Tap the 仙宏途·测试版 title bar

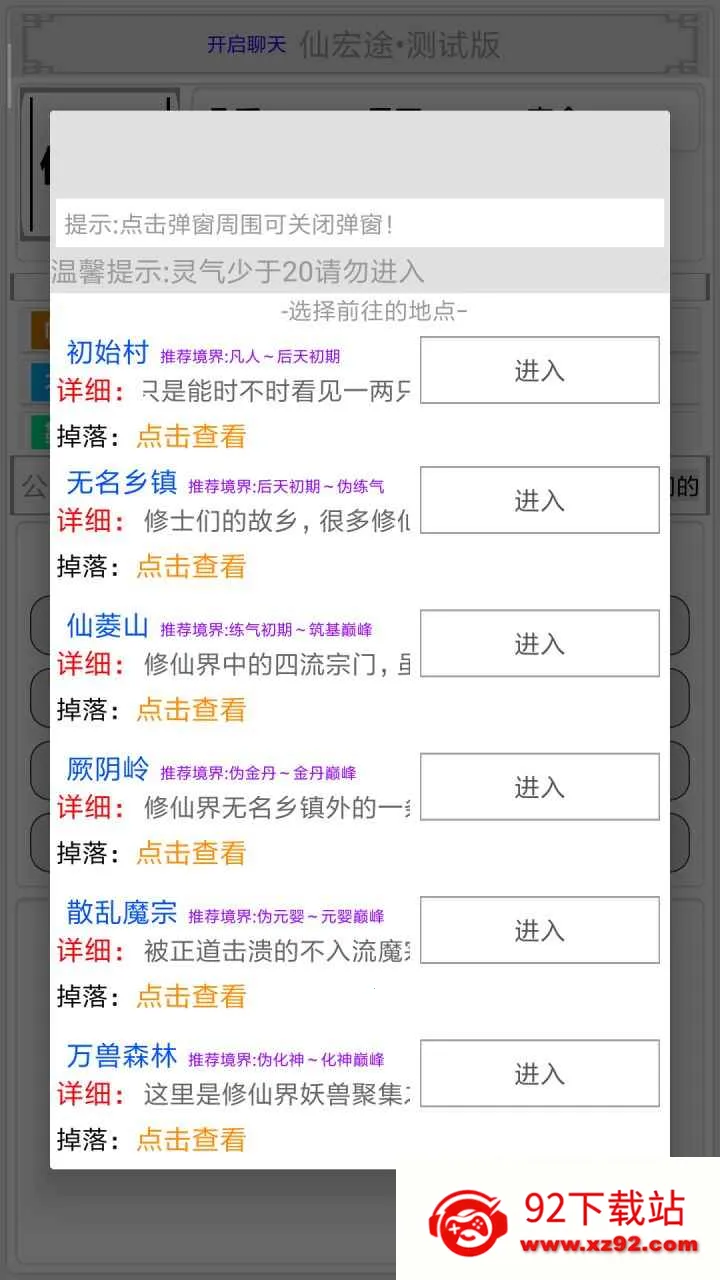point(400,45)
